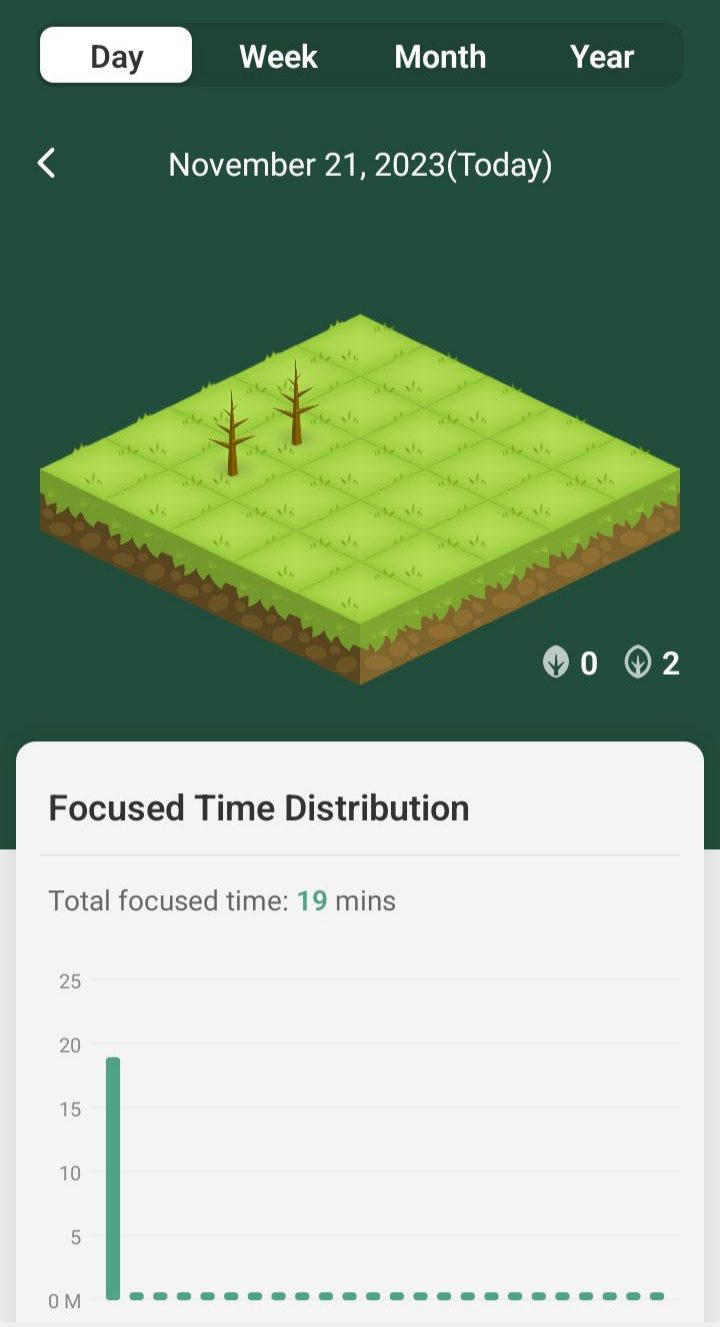Select the Day tab
The width and height of the screenshot is (720, 1327).
[115, 56]
